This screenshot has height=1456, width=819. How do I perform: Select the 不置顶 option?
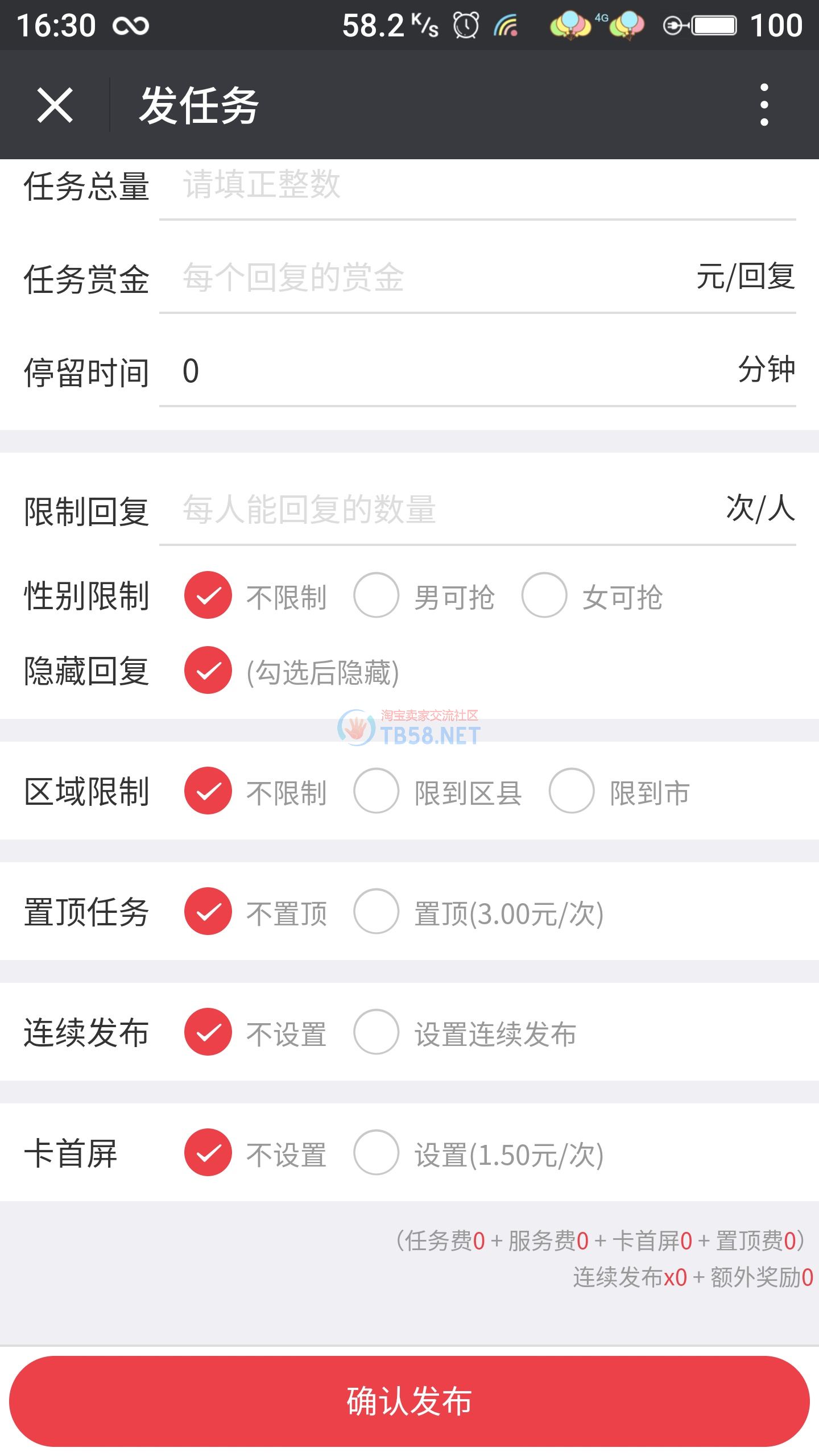pyautogui.click(x=208, y=911)
